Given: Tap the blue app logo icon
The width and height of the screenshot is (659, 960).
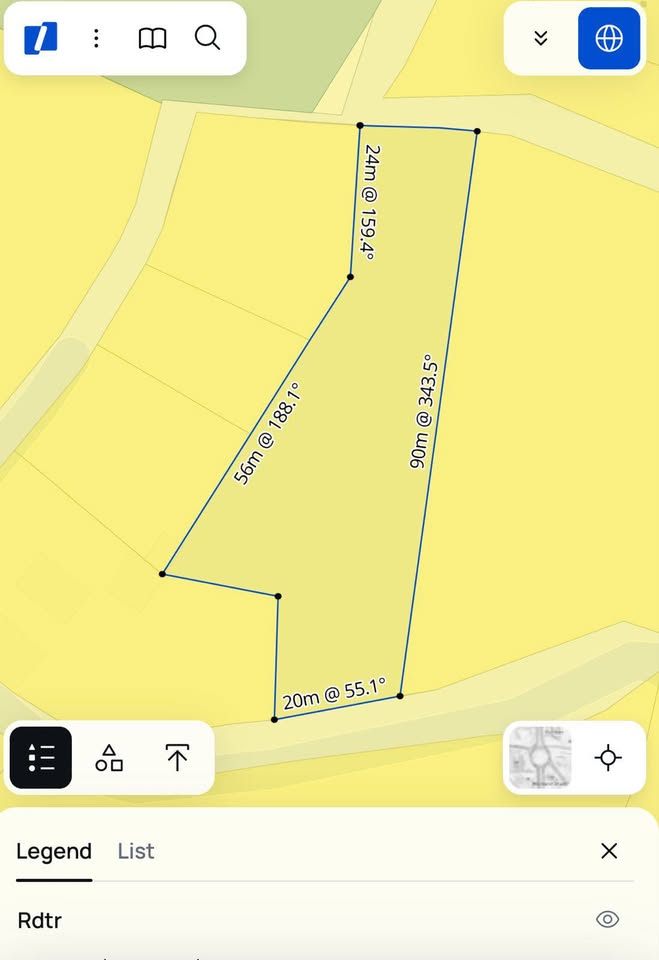Looking at the screenshot, I should click(40, 38).
